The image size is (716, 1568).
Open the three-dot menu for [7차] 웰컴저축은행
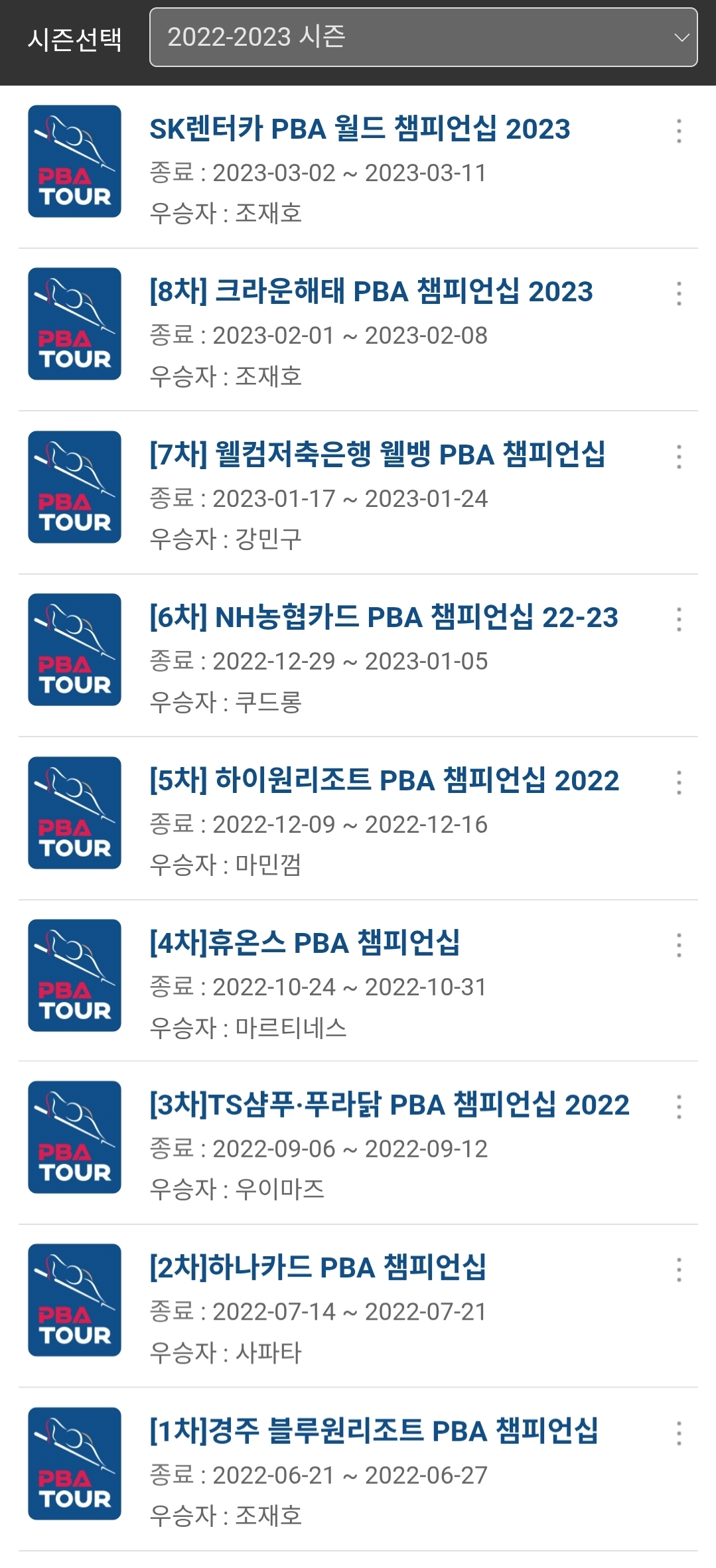click(679, 457)
